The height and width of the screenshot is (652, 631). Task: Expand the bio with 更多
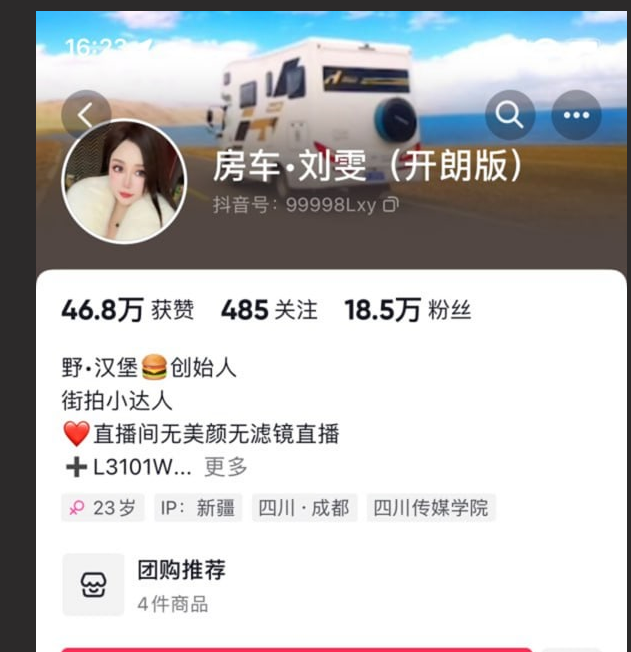click(x=226, y=466)
